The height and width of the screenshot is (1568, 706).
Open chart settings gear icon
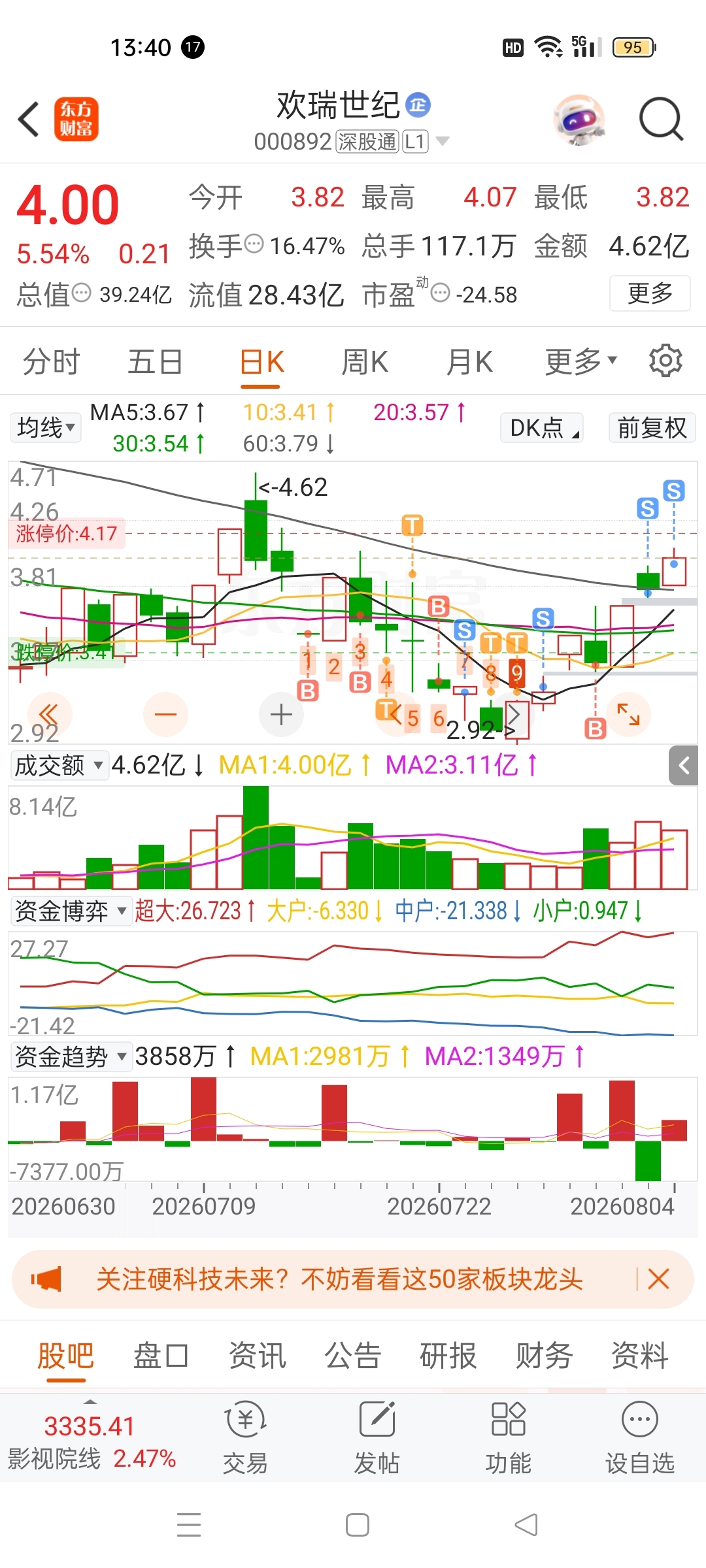[x=665, y=361]
